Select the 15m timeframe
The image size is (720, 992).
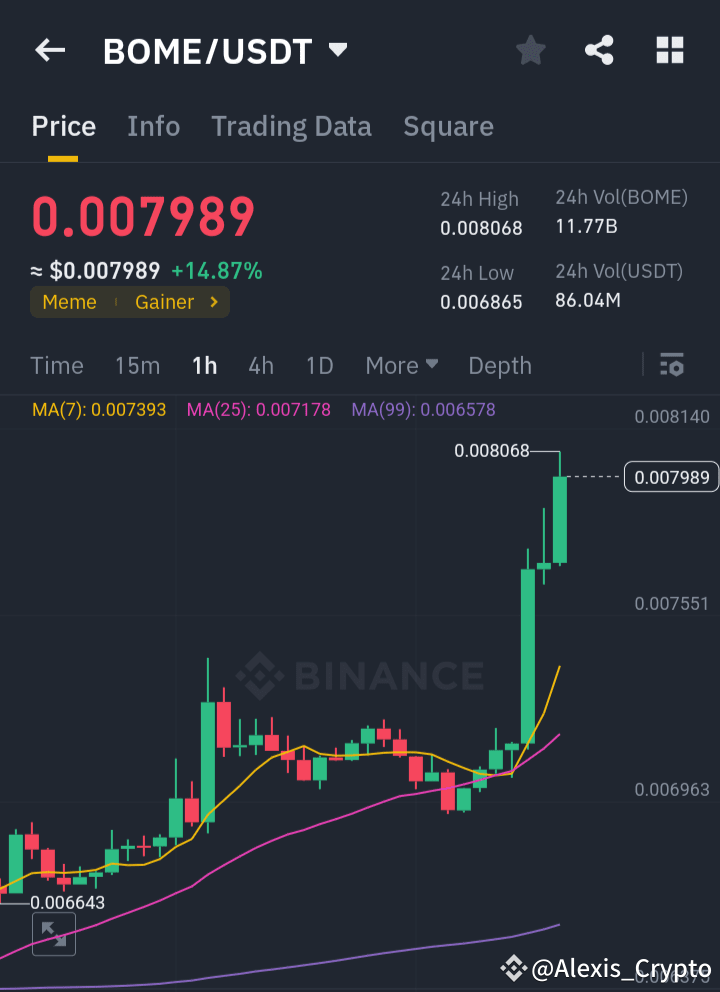(137, 366)
